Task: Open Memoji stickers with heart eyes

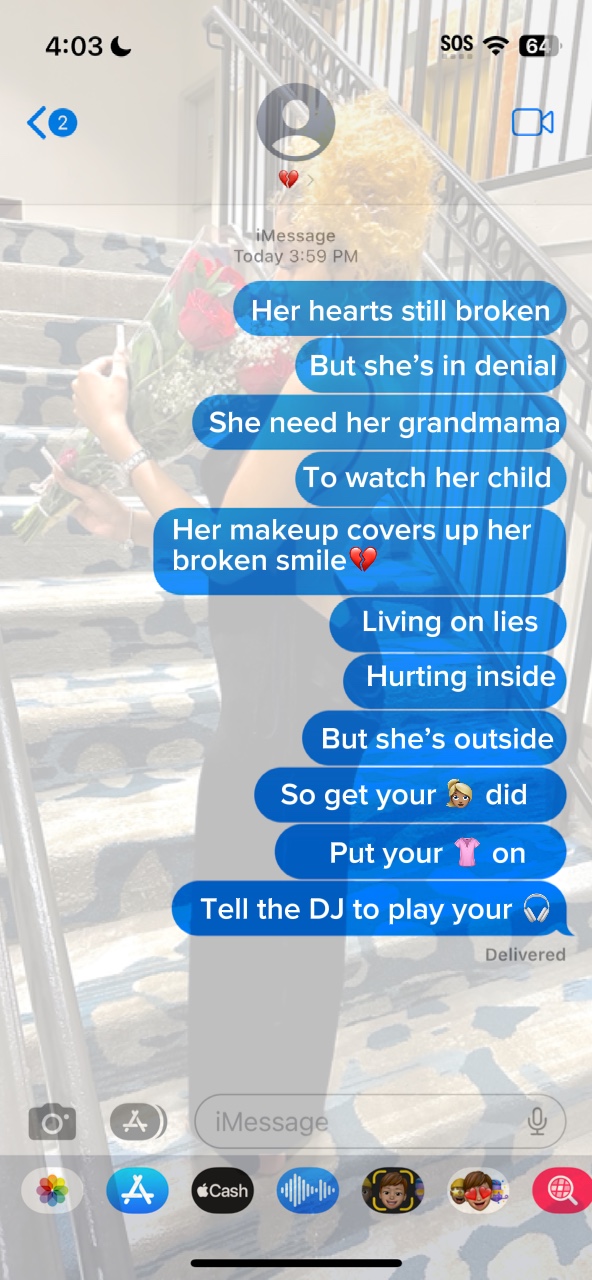Action: [x=477, y=1190]
